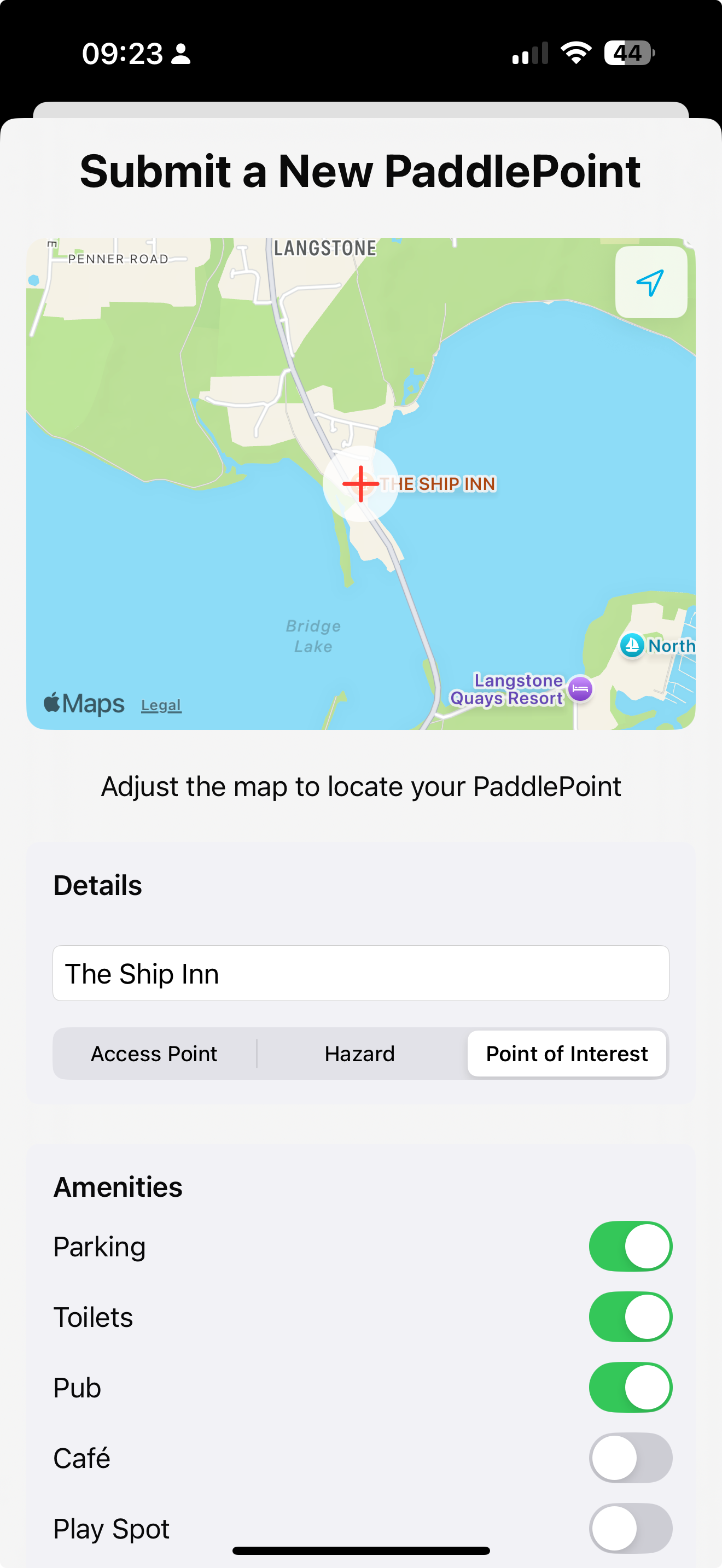
Task: Center map on my current location
Action: pyautogui.click(x=650, y=283)
